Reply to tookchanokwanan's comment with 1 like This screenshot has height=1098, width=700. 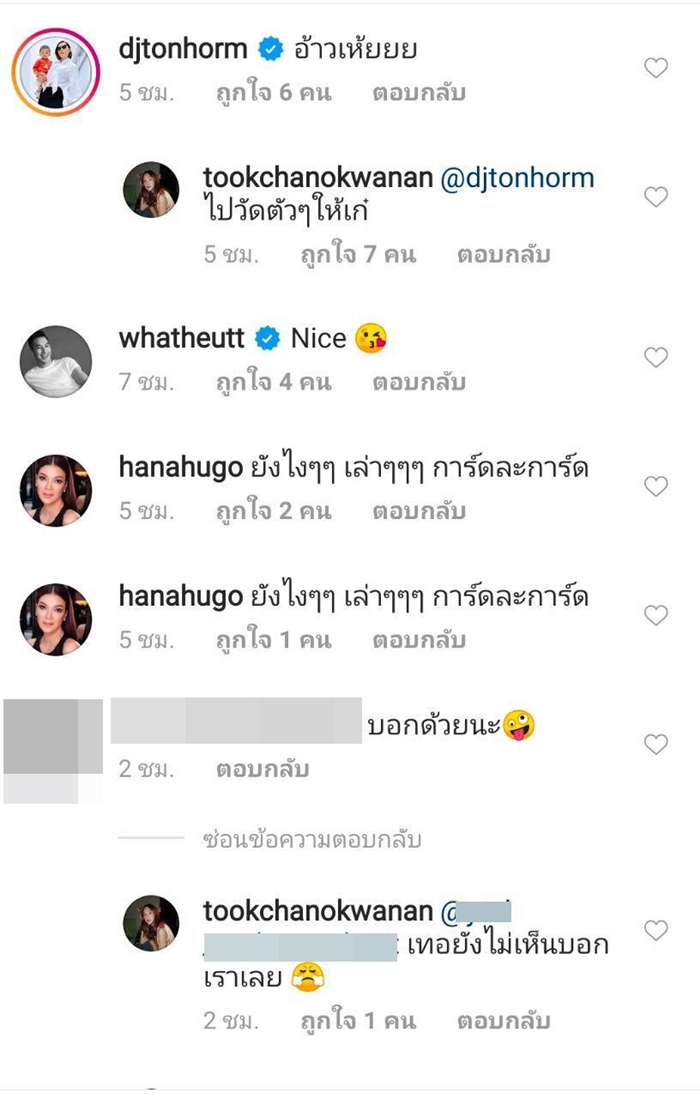click(503, 1021)
